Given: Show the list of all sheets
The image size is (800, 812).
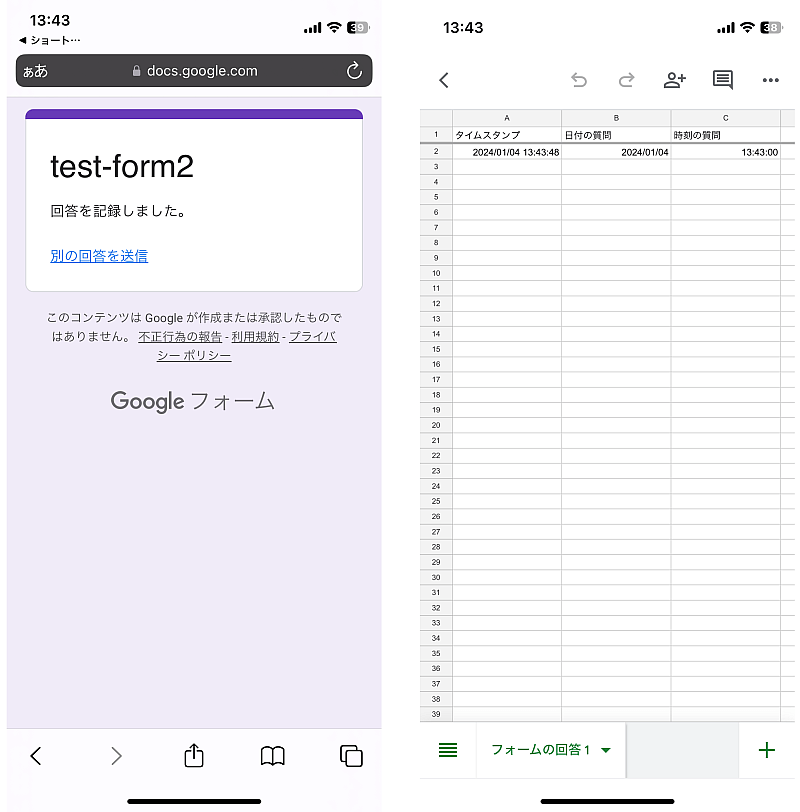Looking at the screenshot, I should [x=448, y=750].
